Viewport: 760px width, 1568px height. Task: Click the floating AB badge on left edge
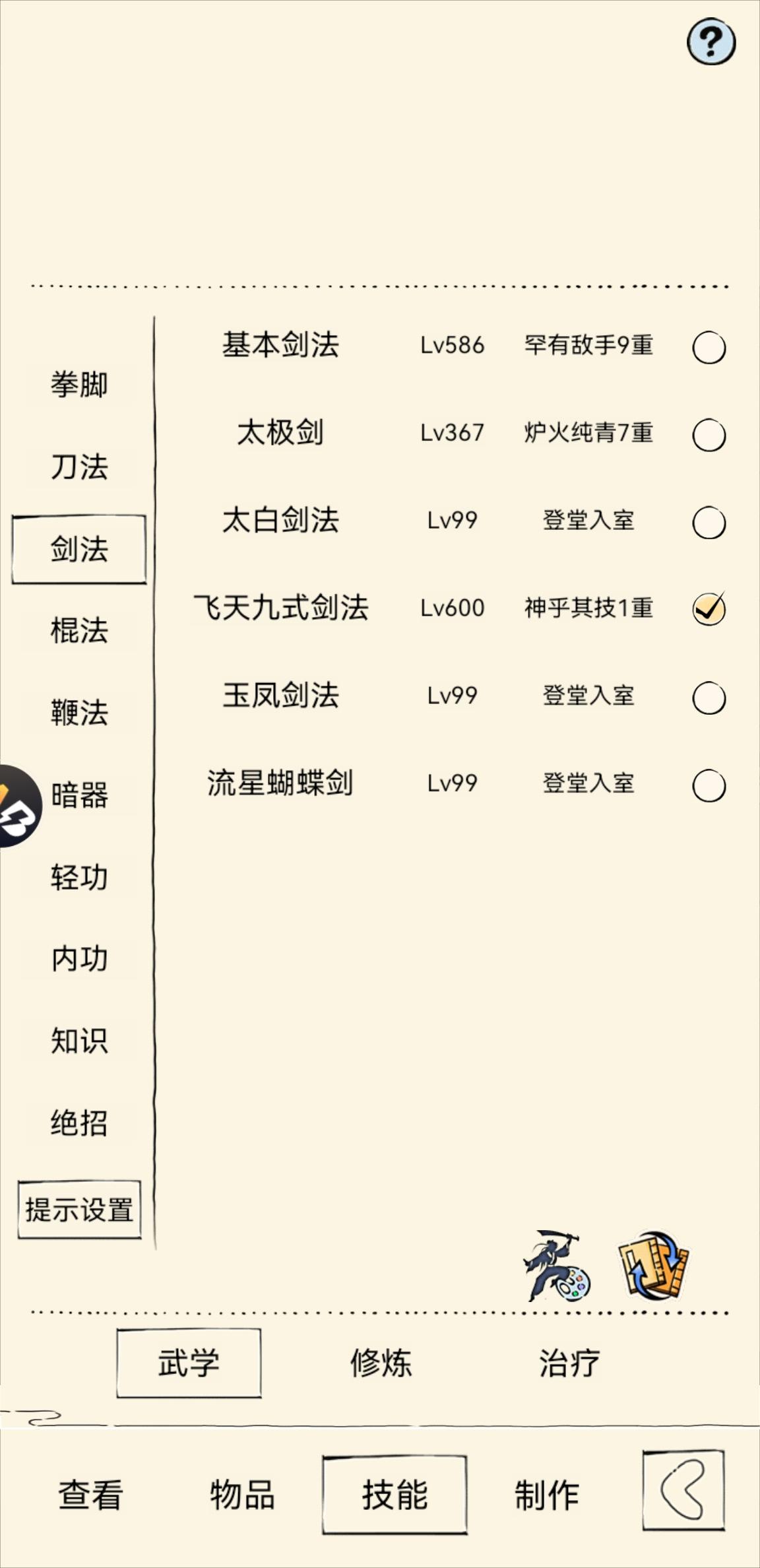13,806
